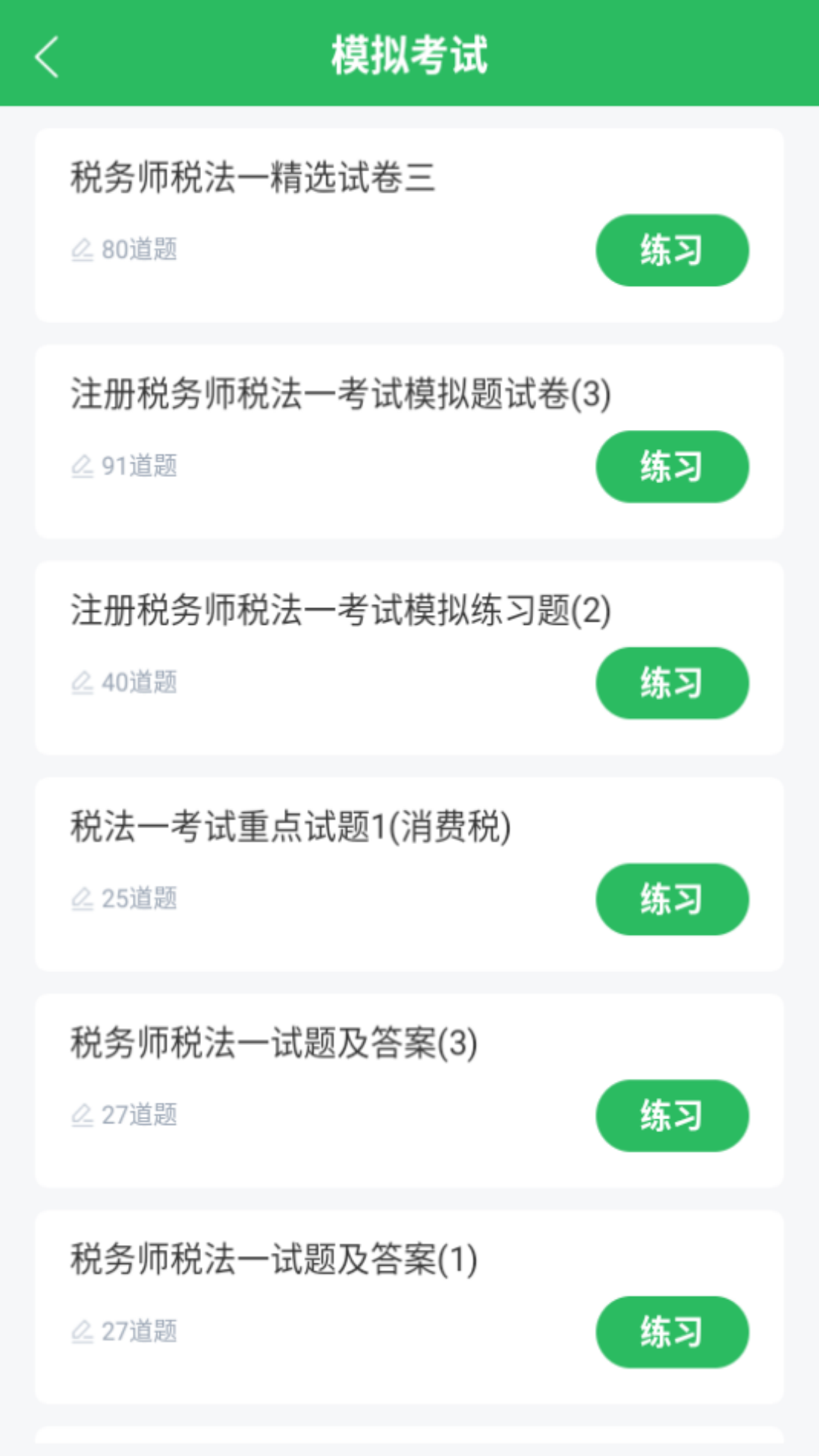Tap 练习 on 税务师税法一试题及答案(1)

(x=672, y=1331)
